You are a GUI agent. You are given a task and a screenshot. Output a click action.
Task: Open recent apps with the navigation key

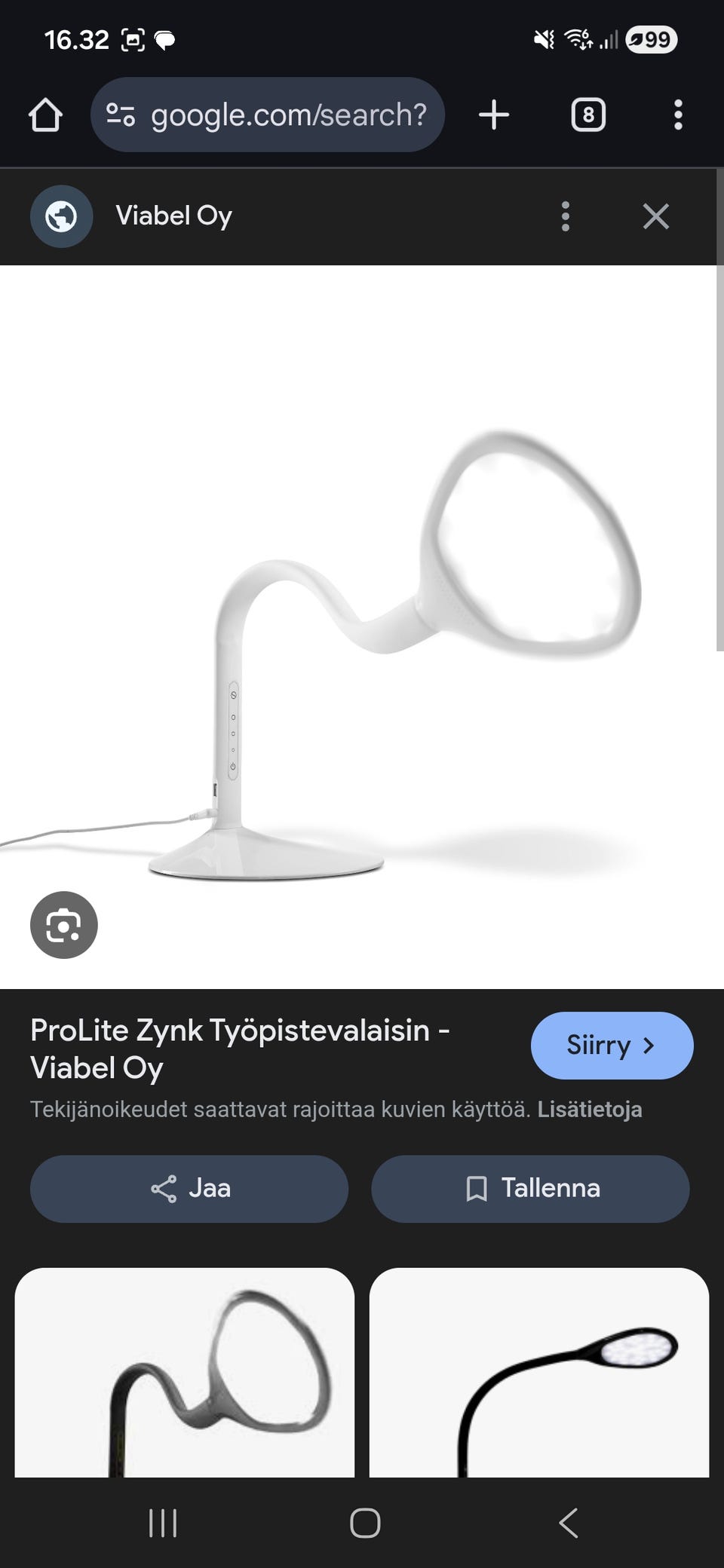(x=162, y=1521)
